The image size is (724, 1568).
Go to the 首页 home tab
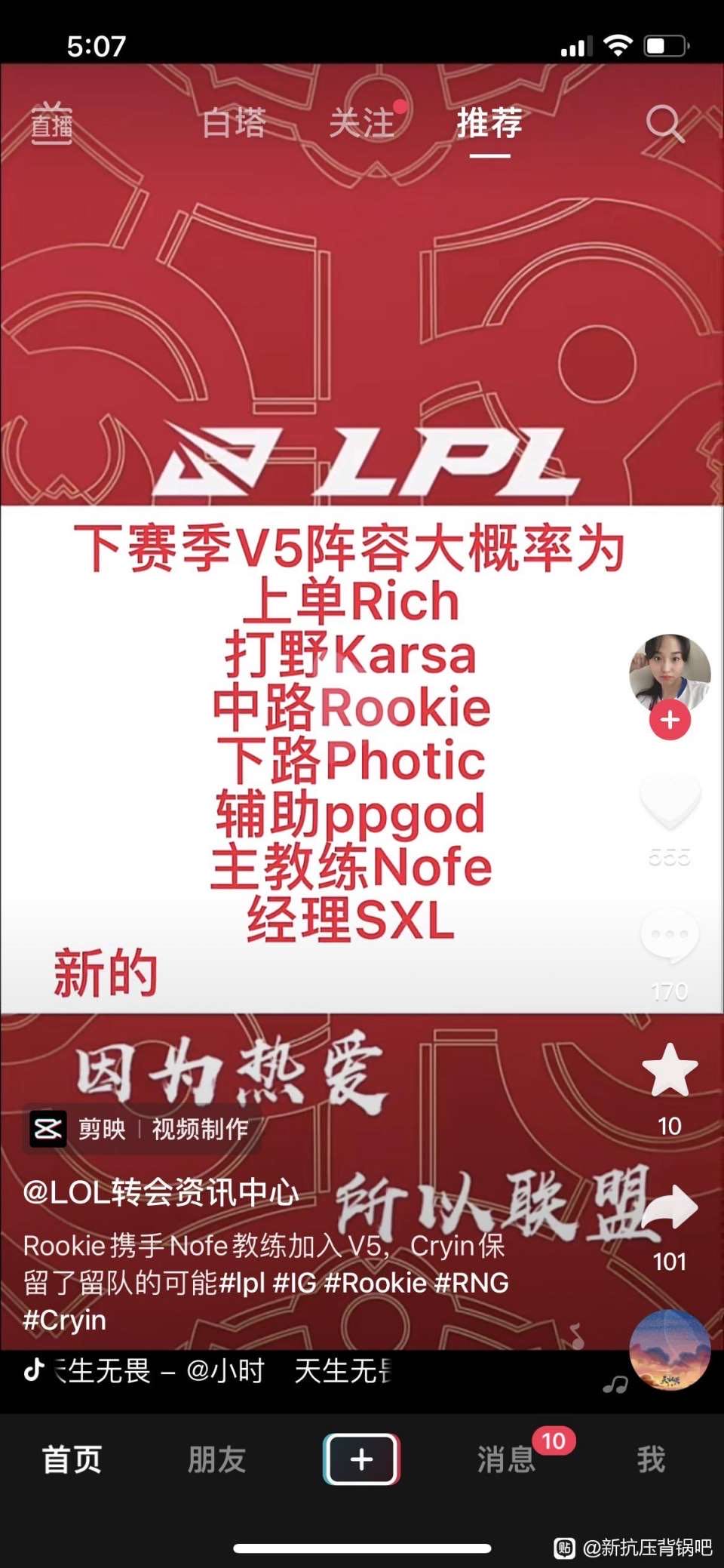[x=72, y=1459]
